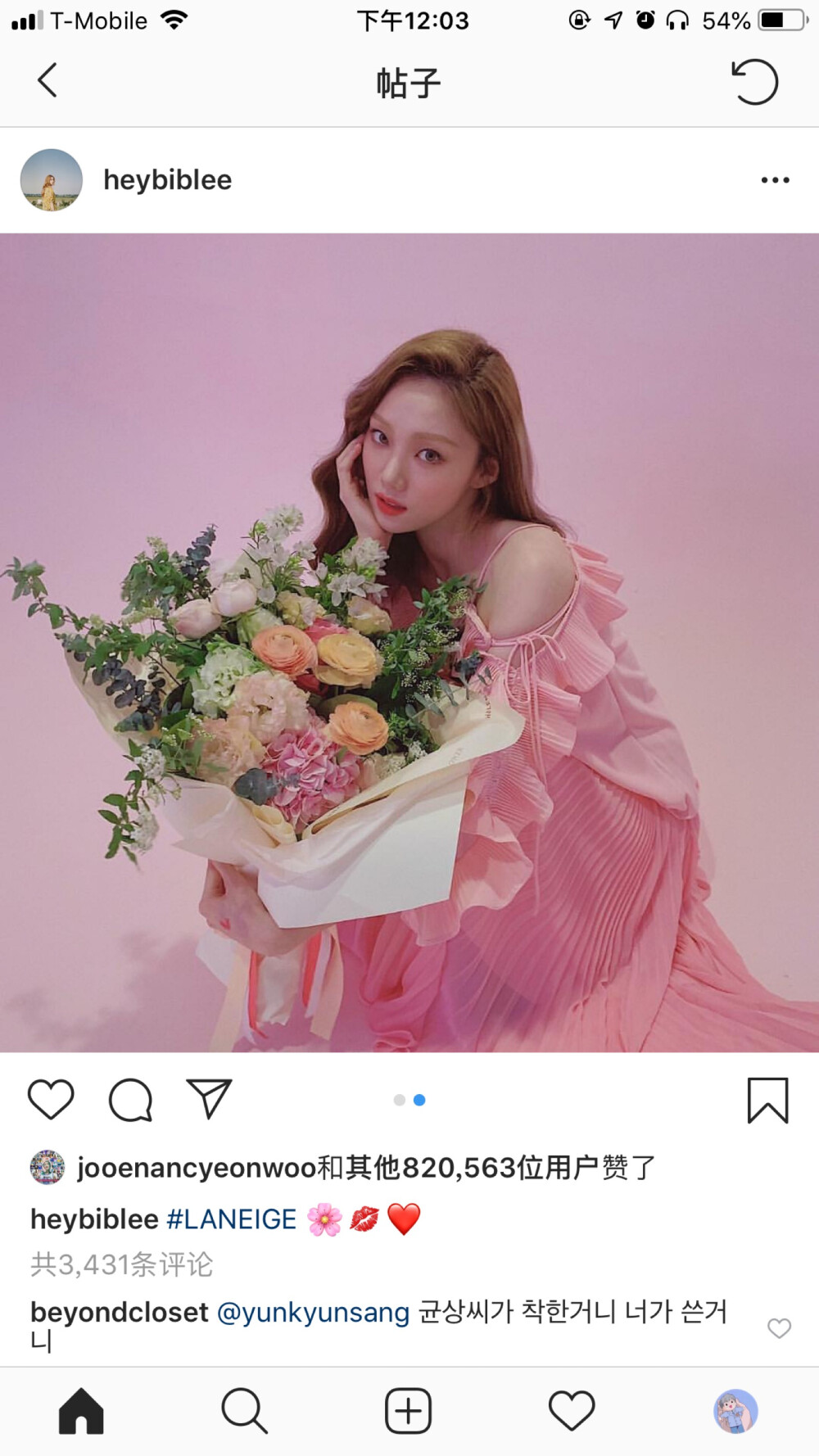Screen dimensions: 819x1456
Task: Bookmark heybiblee's post
Action: click(x=767, y=1100)
